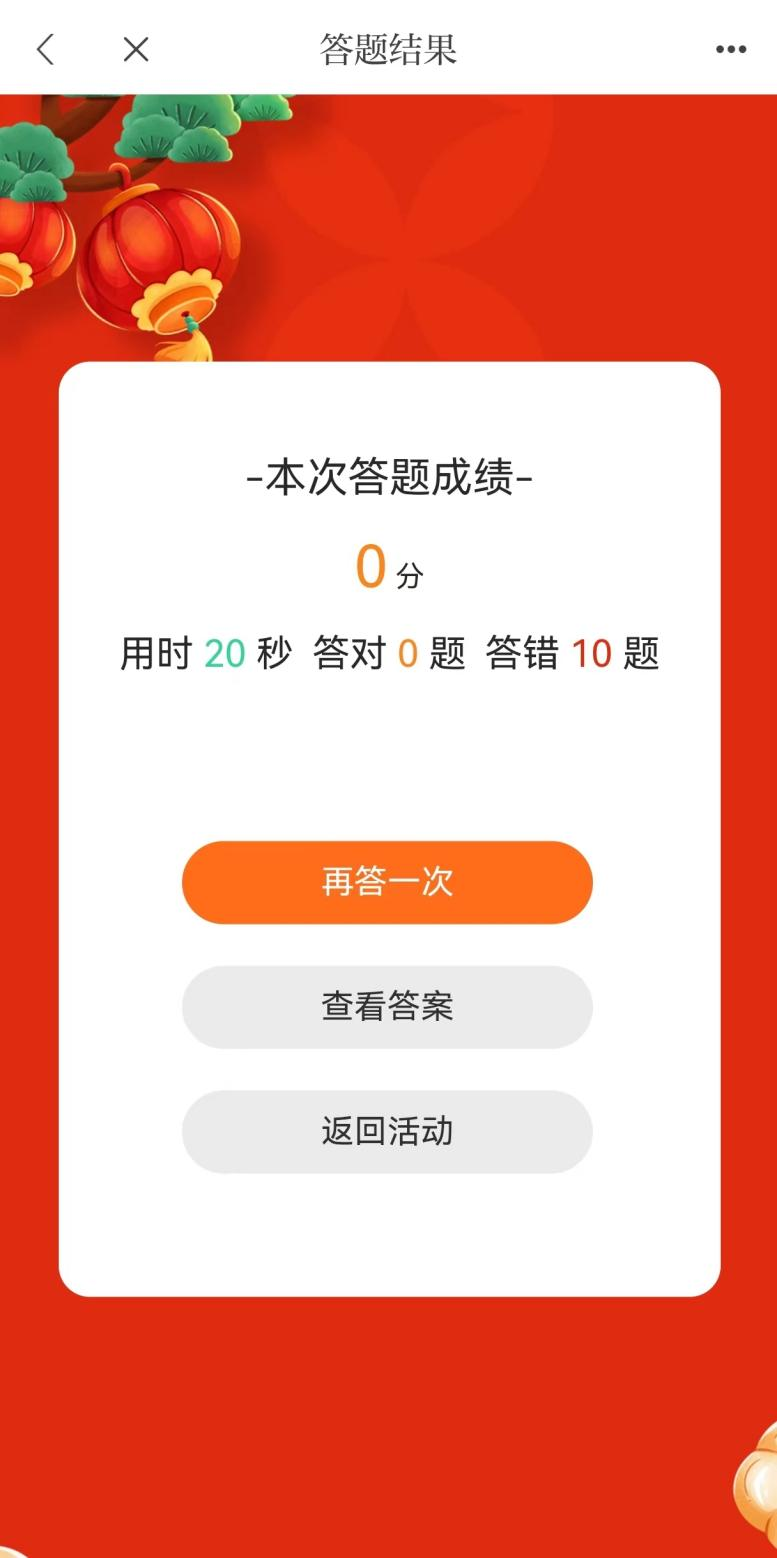Tap 返回活动 to return to the activity

point(387,1132)
